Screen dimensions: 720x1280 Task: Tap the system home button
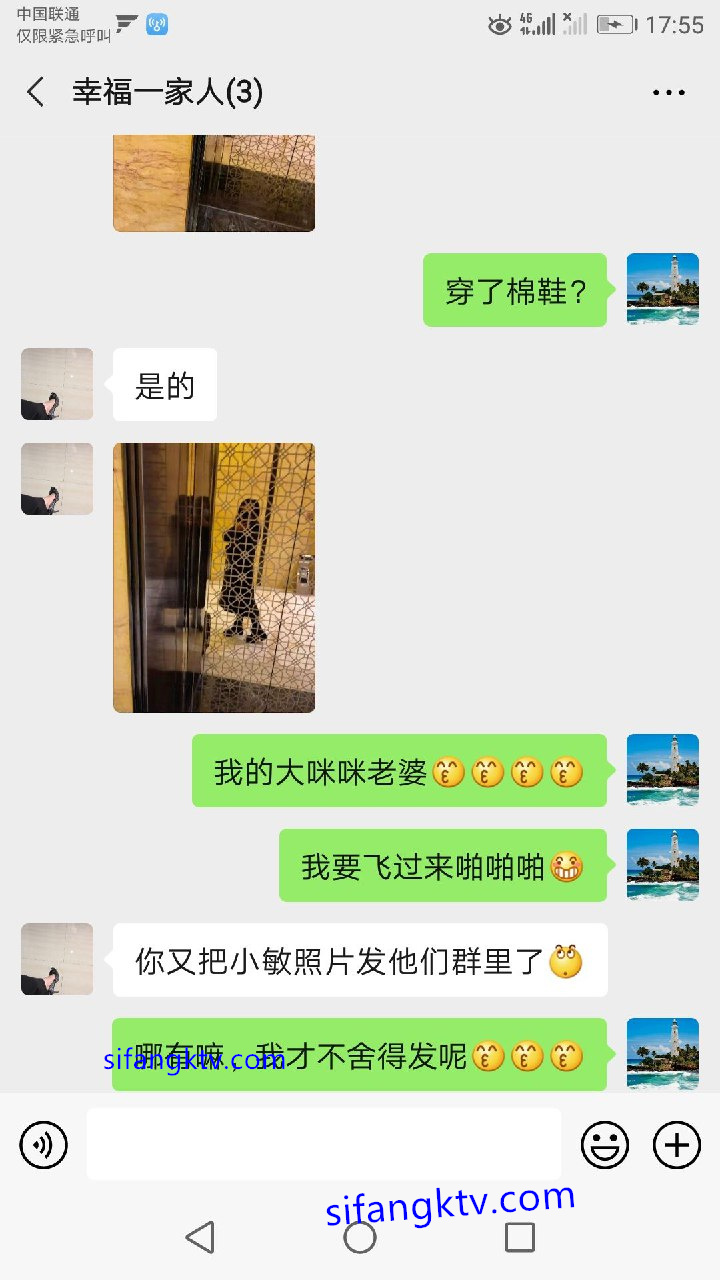point(360,1237)
